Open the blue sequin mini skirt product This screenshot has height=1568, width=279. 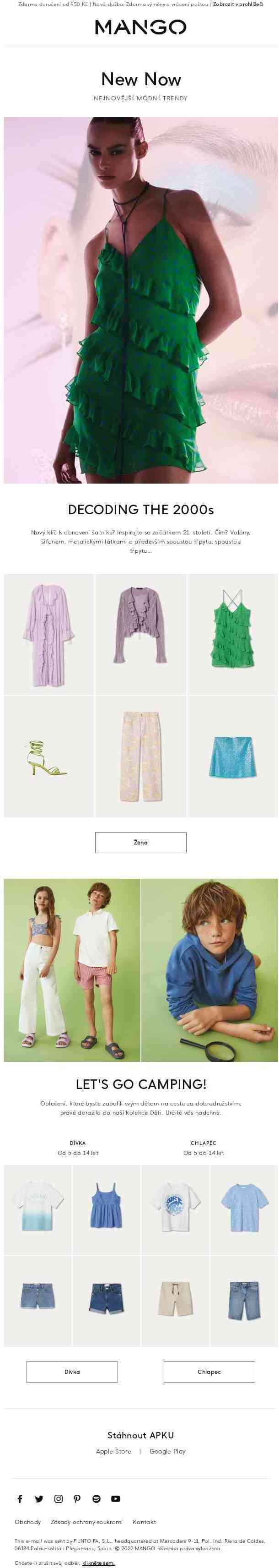pyautogui.click(x=232, y=756)
